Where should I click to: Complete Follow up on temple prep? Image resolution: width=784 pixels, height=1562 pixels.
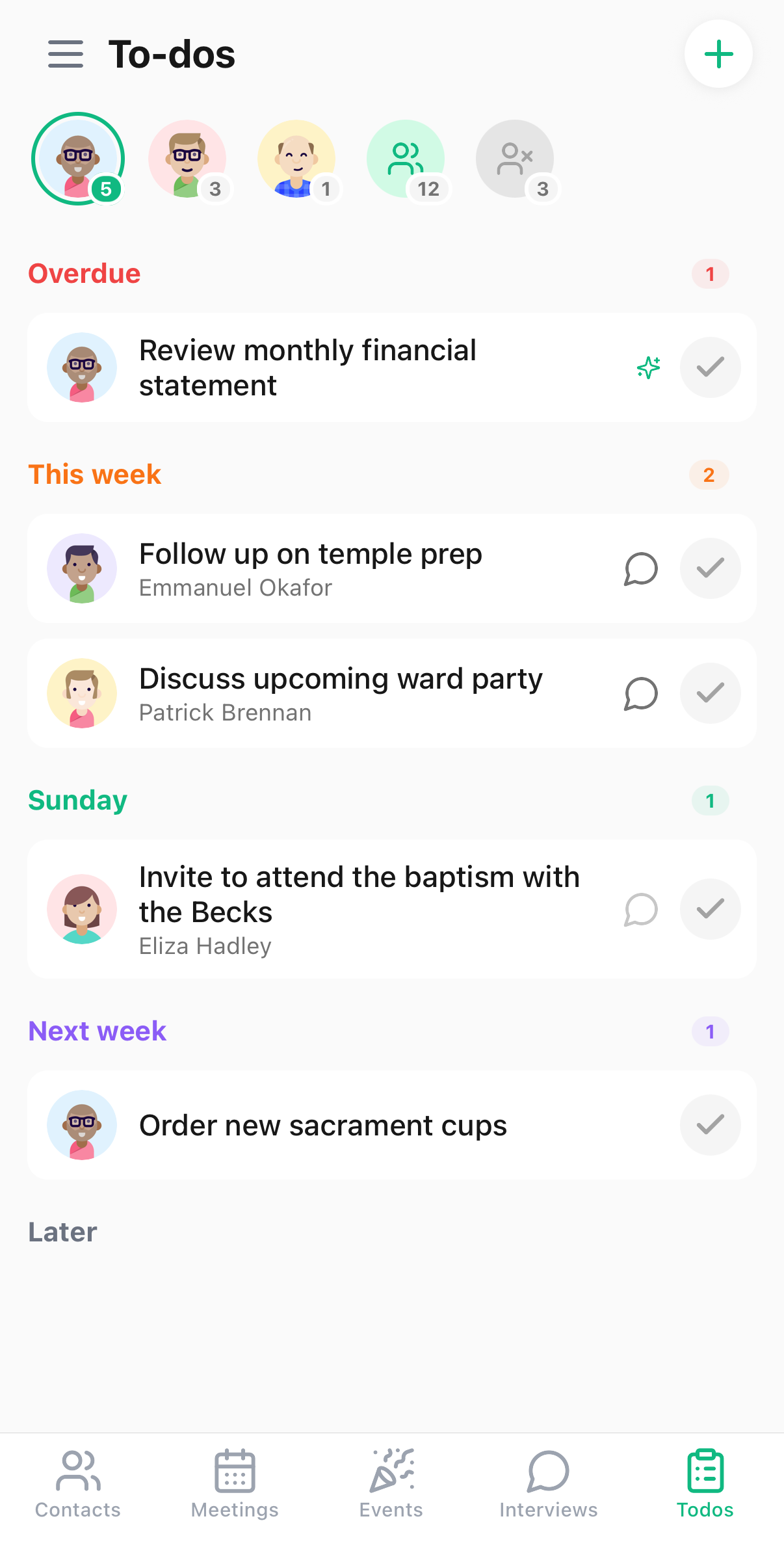[710, 568]
